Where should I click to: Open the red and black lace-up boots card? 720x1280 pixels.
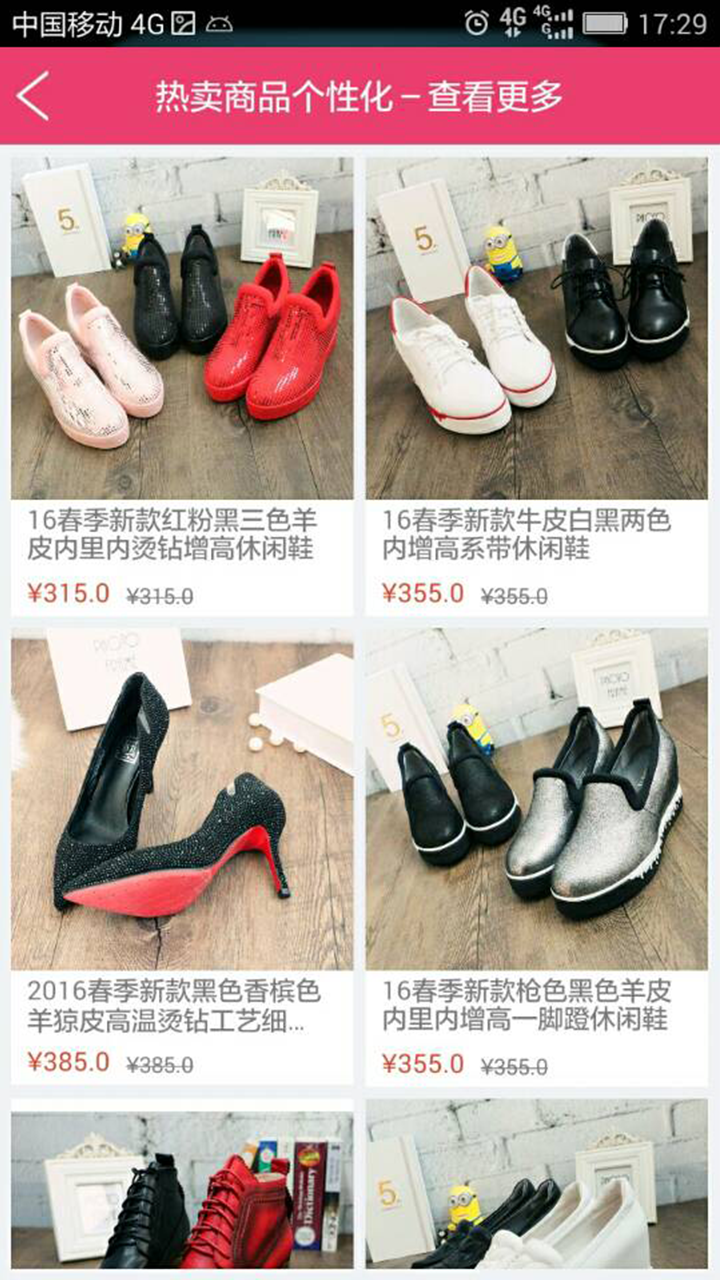(182, 1190)
